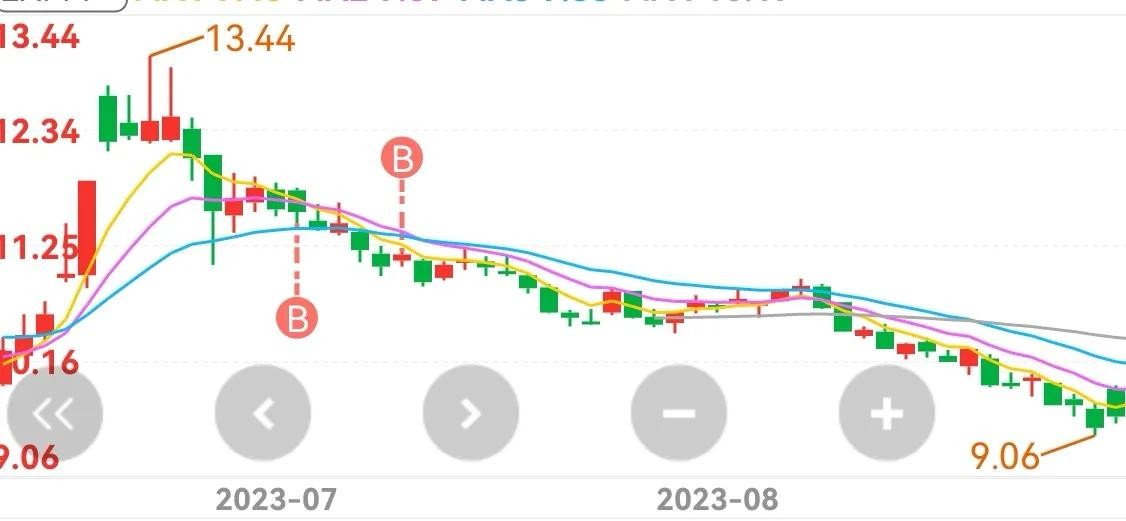Screen dimensions: 1126x521
Task: Zoom out the candlestick chart with minus
Action: coord(679,413)
